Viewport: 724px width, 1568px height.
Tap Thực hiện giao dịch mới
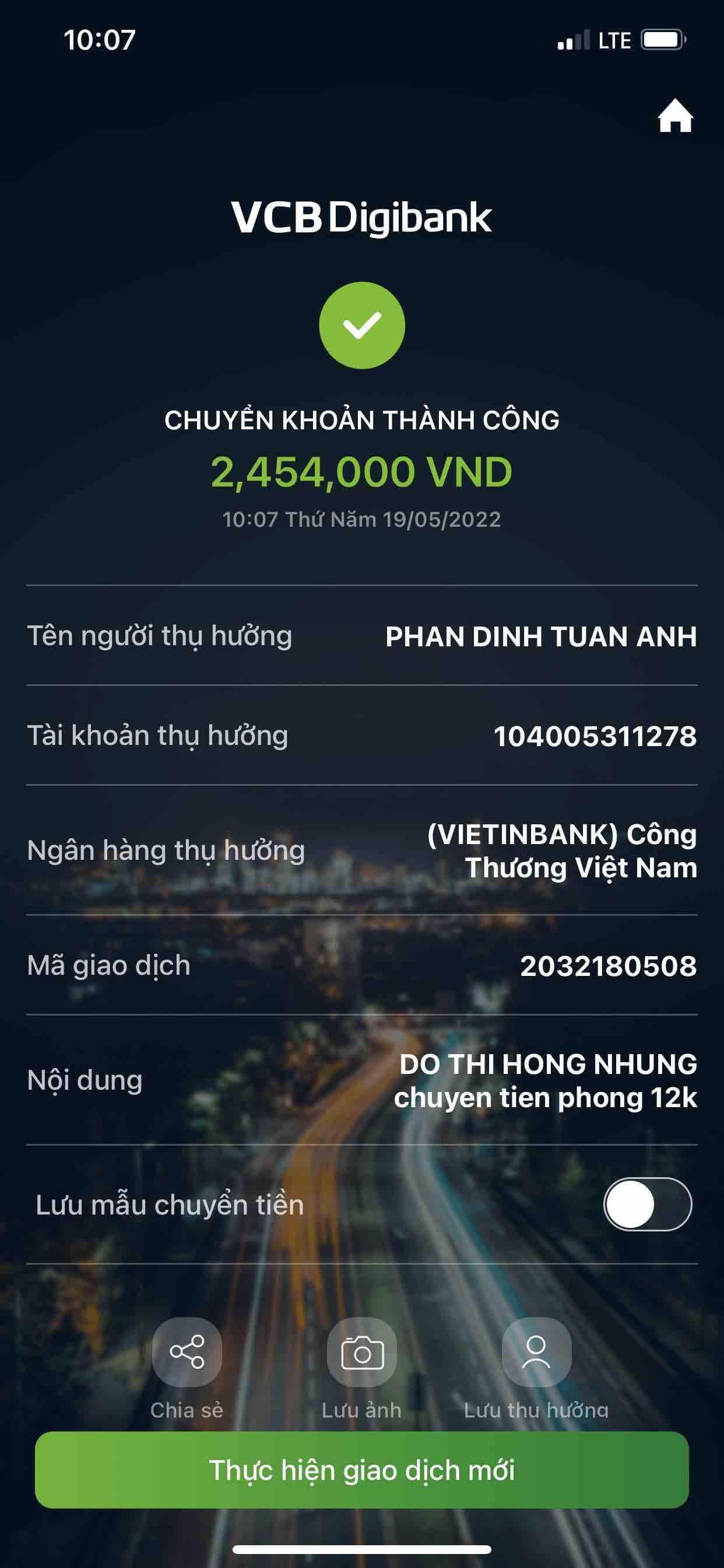(362, 1469)
